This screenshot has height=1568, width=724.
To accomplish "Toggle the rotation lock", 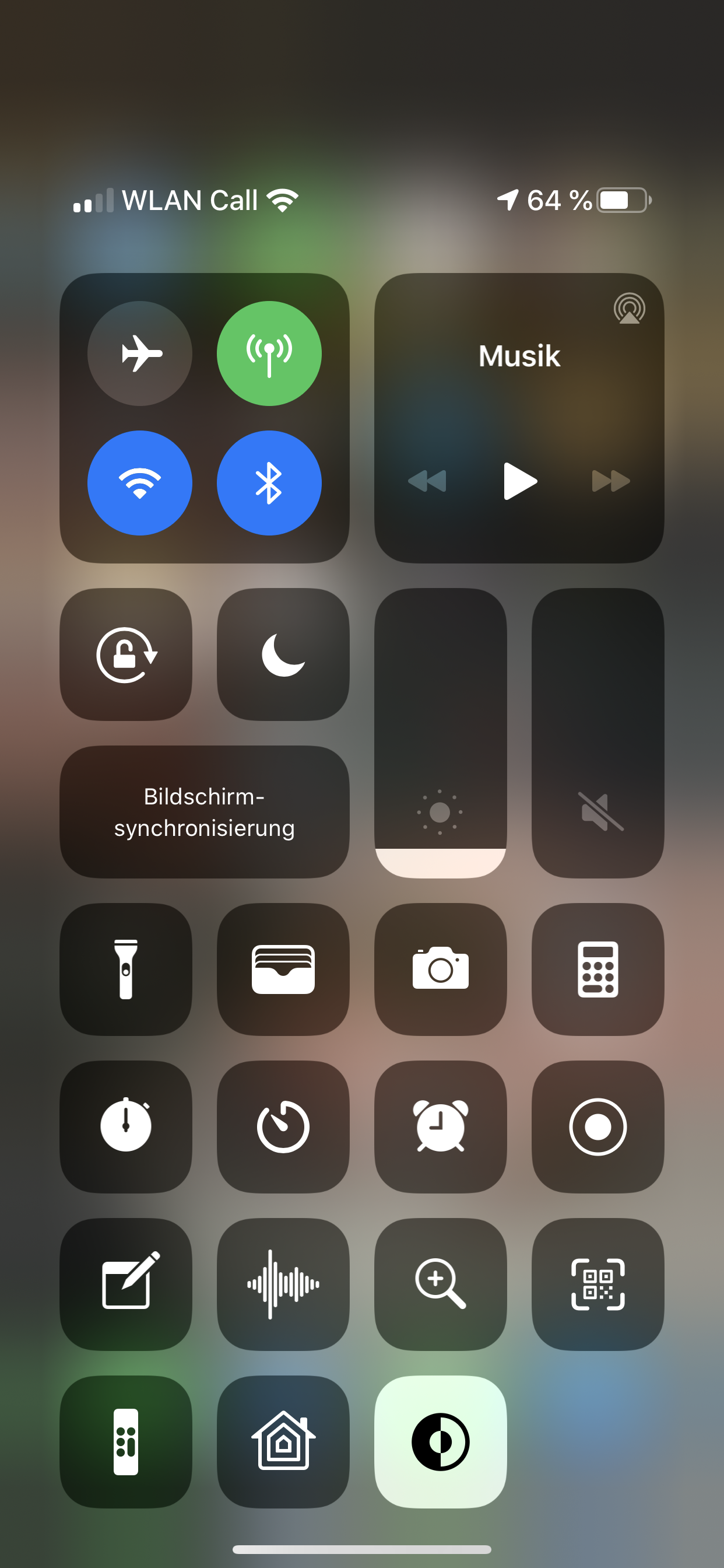I will pos(126,654).
